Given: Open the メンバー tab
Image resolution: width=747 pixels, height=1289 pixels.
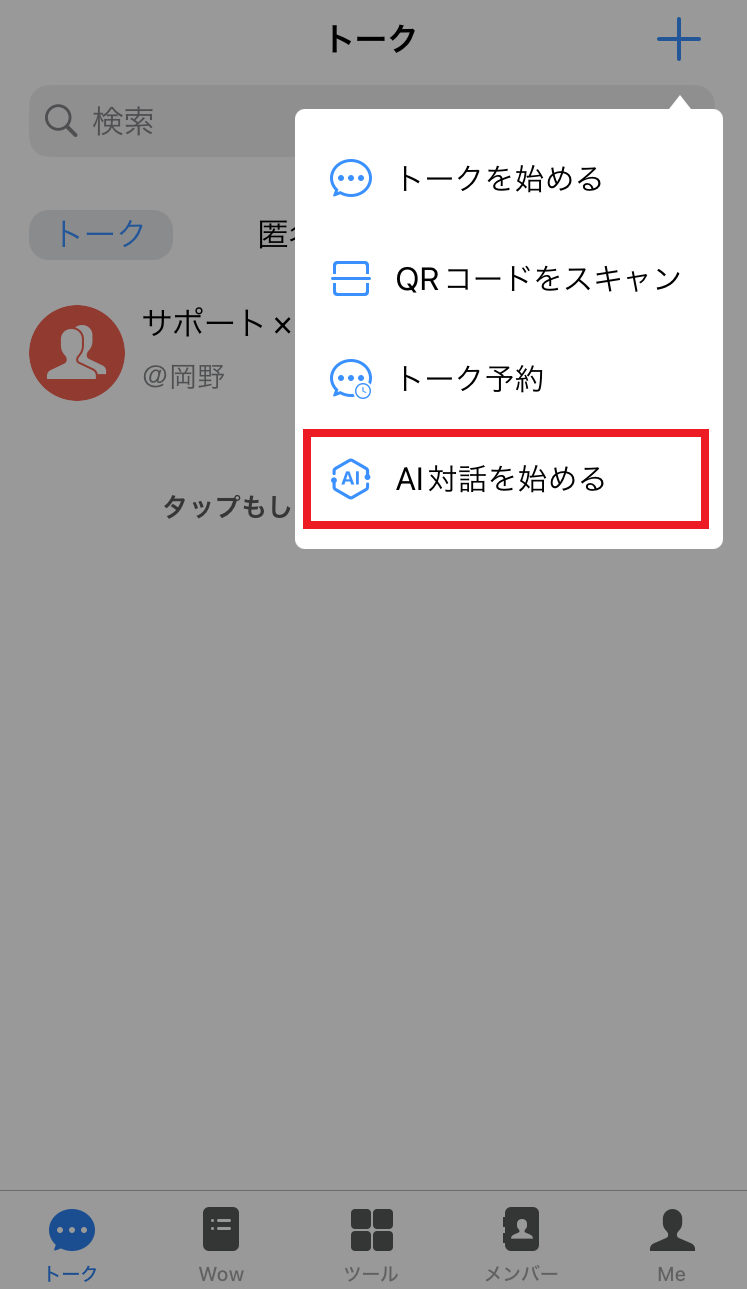Looking at the screenshot, I should pos(521,1243).
